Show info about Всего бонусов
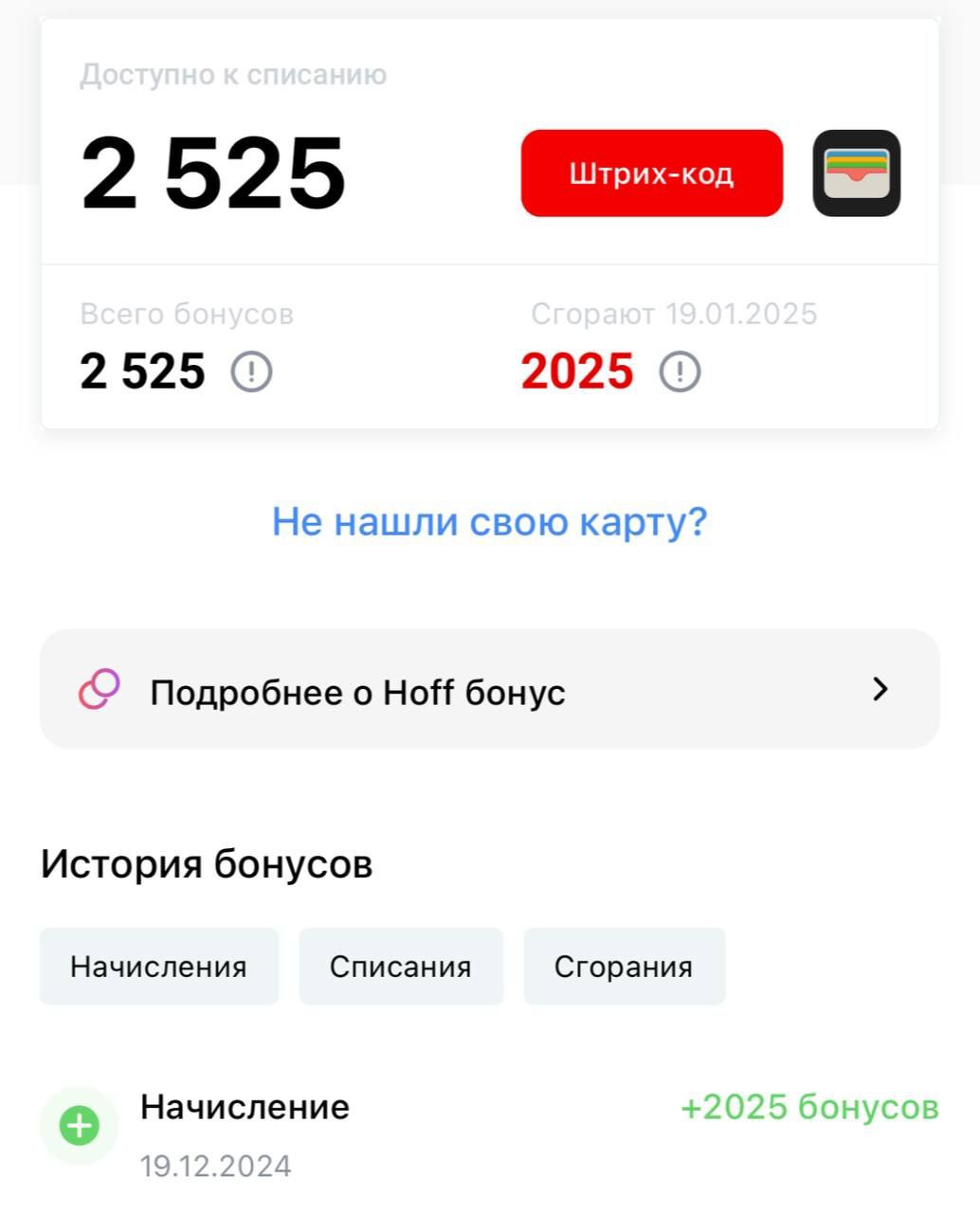 point(252,371)
